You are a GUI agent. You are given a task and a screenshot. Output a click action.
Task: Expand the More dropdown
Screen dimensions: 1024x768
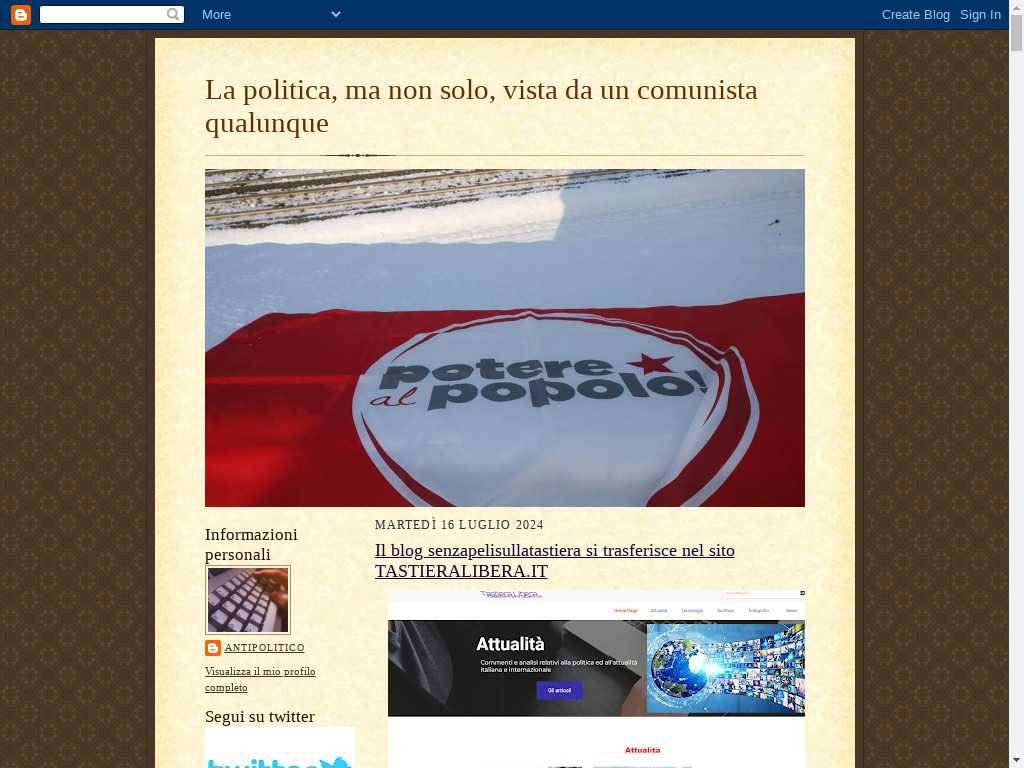(270, 15)
